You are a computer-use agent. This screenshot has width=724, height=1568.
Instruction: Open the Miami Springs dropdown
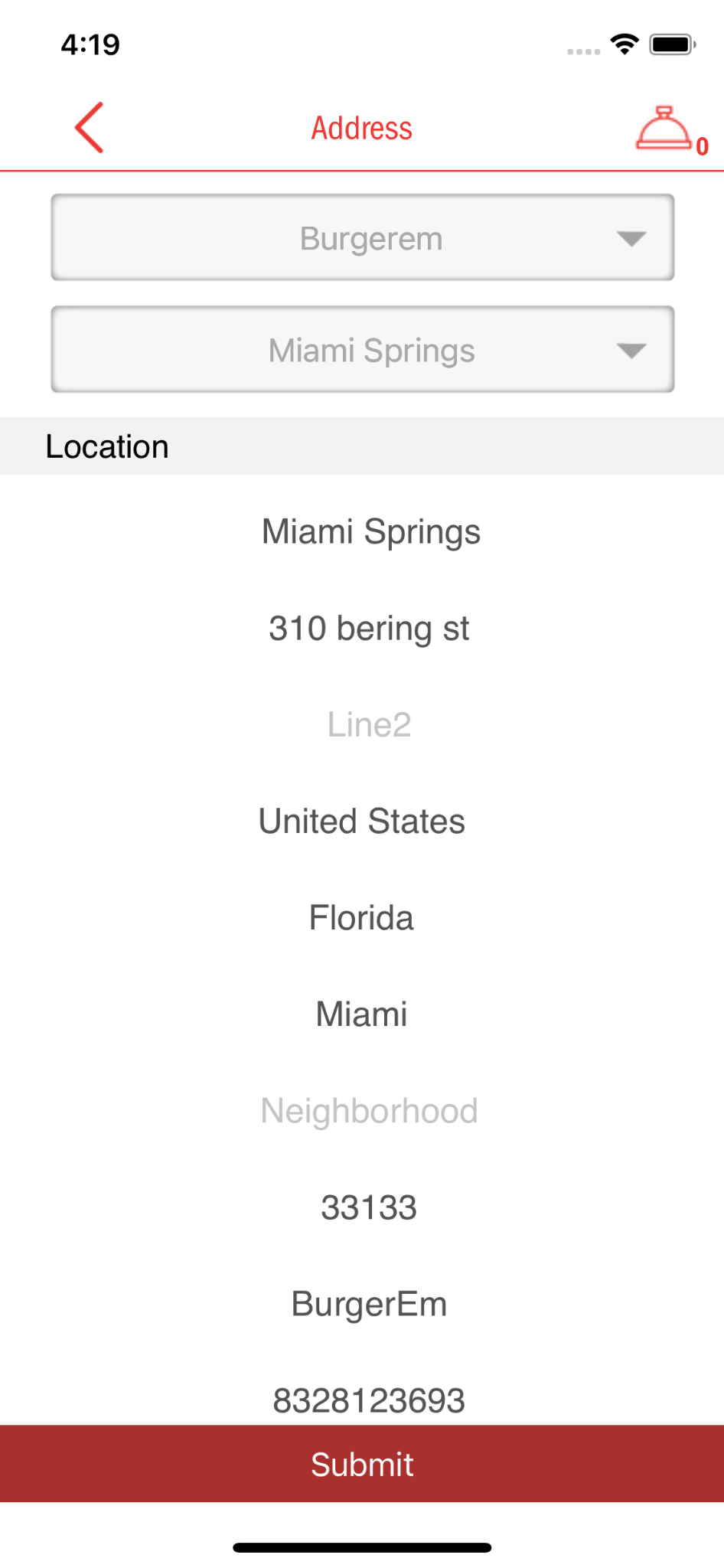(363, 350)
